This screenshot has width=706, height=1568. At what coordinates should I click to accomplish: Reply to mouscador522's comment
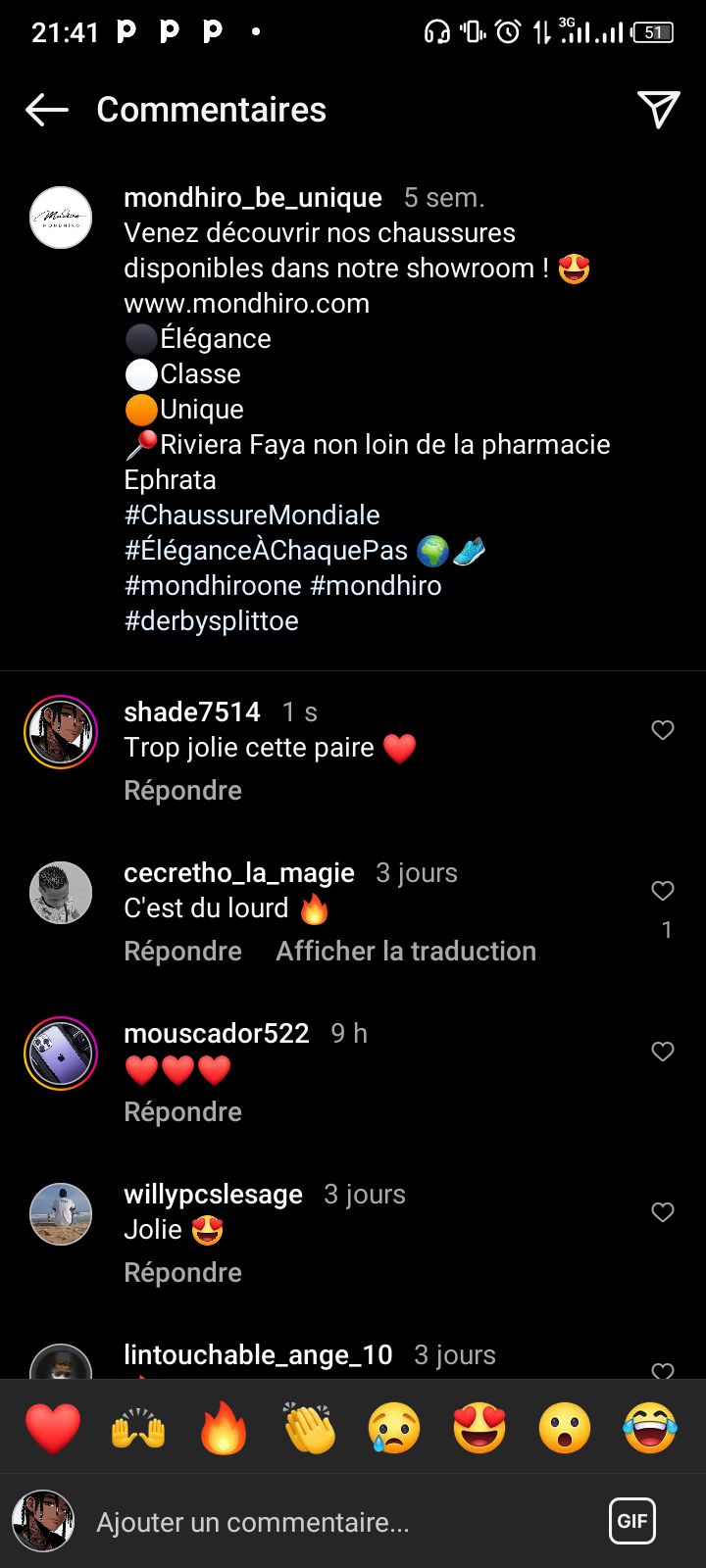[x=182, y=1112]
